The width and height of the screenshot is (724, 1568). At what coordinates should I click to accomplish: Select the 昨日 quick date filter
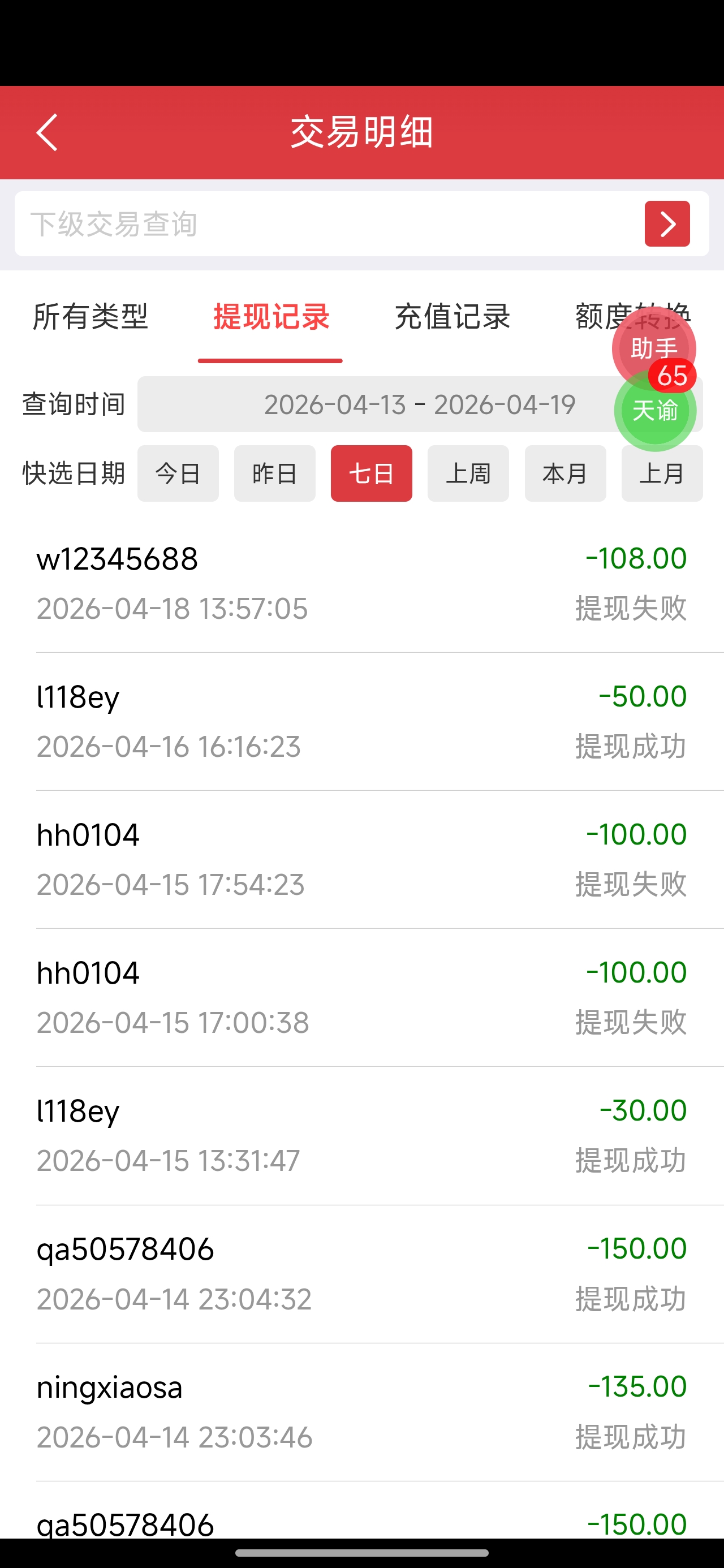click(275, 473)
